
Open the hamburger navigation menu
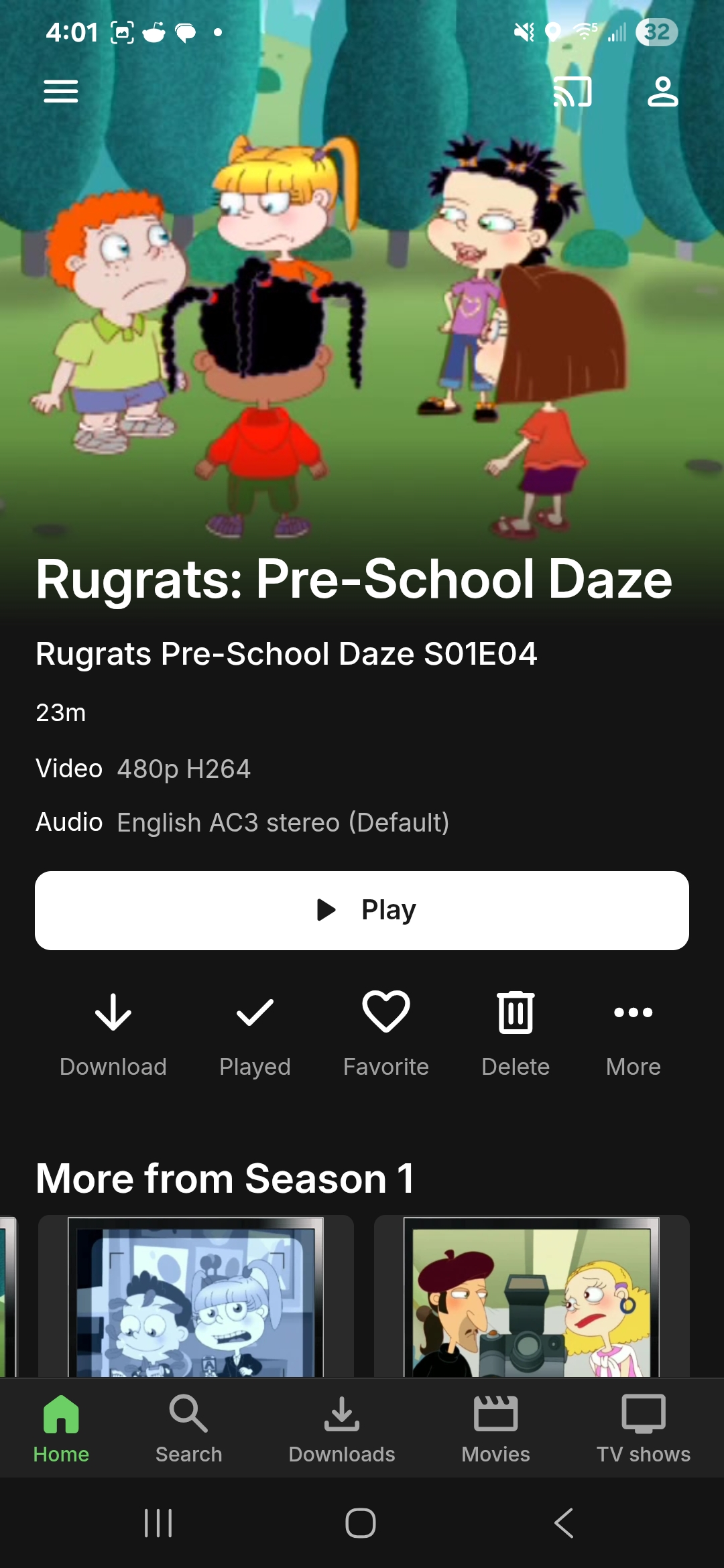61,91
